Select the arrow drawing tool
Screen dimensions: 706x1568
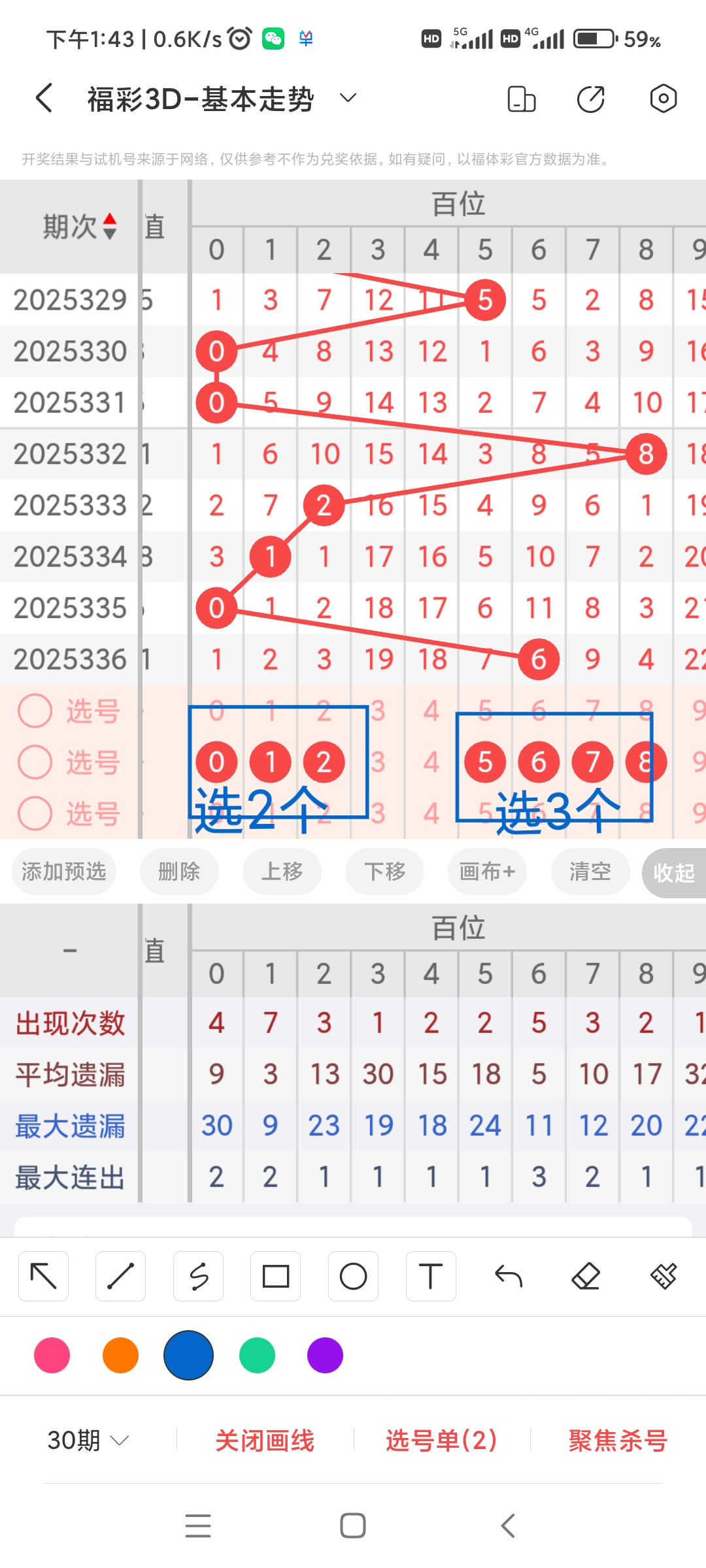coord(43,1275)
